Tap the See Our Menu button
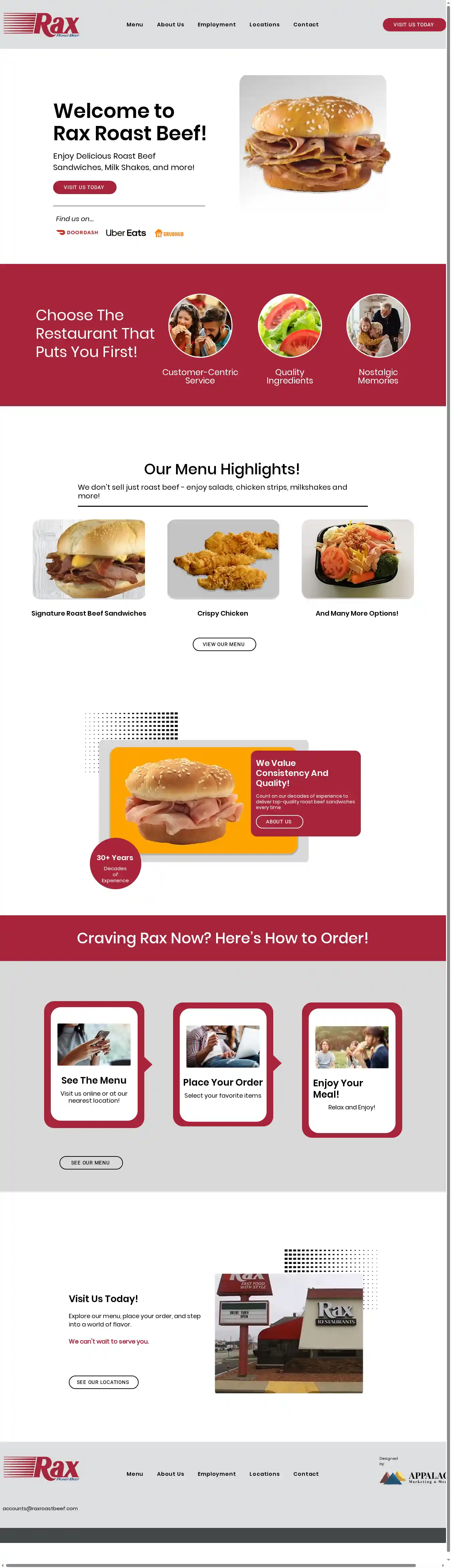This screenshot has height=1568, width=451. point(91,1162)
